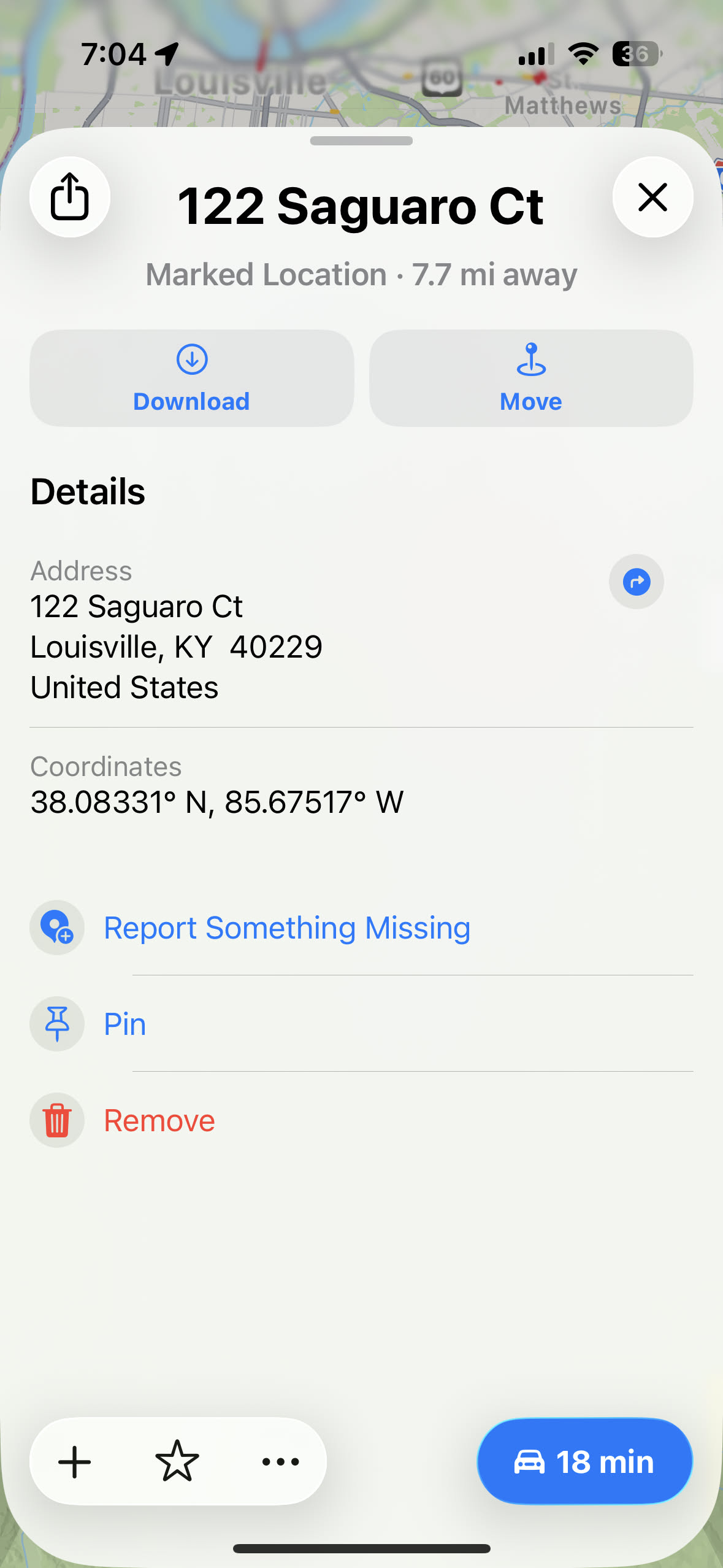Start the 18 min driving directions

coord(584,1462)
